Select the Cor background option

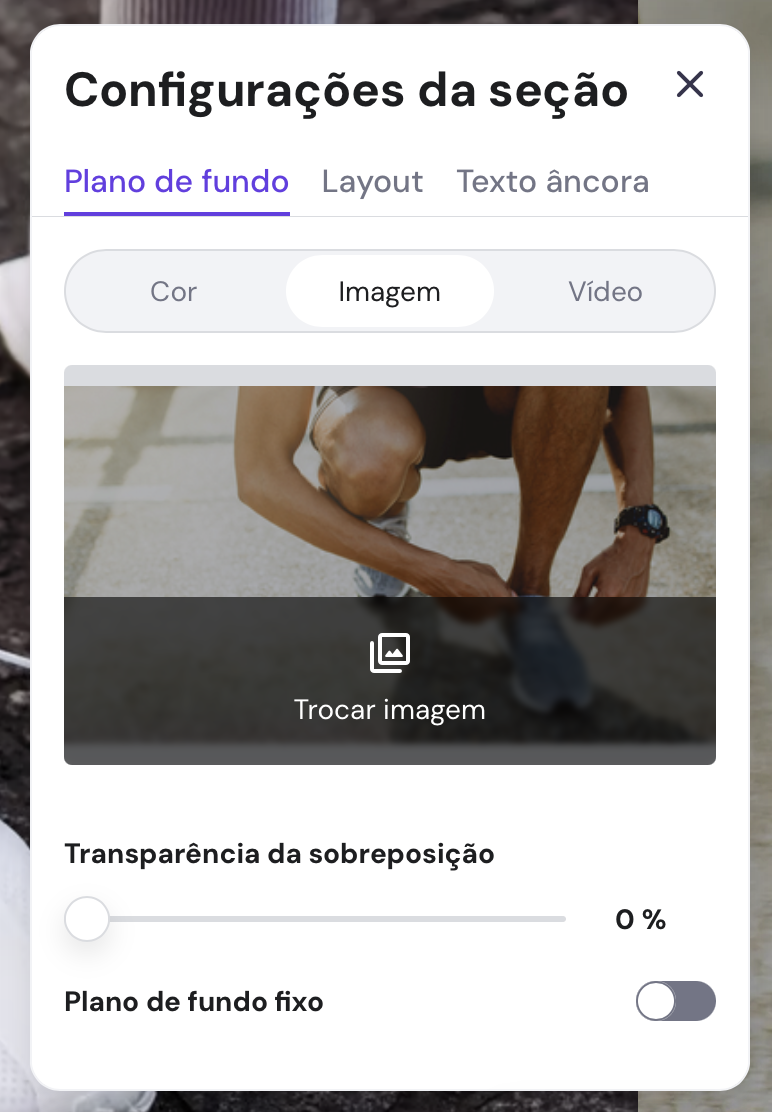(x=175, y=291)
